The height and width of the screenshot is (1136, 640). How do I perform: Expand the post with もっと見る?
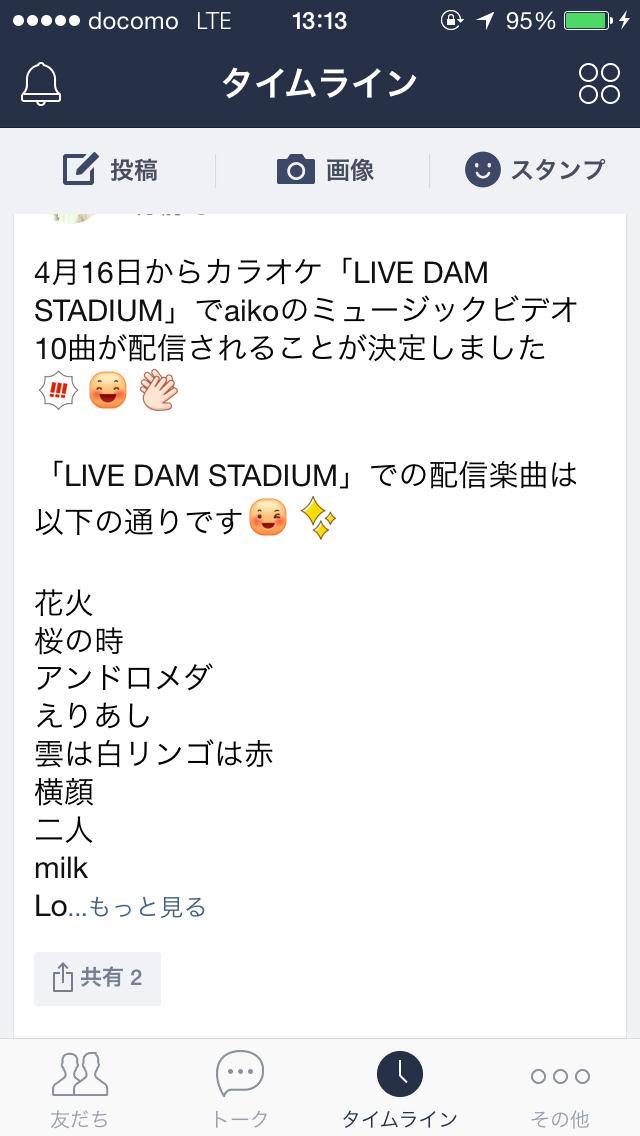tap(148, 907)
